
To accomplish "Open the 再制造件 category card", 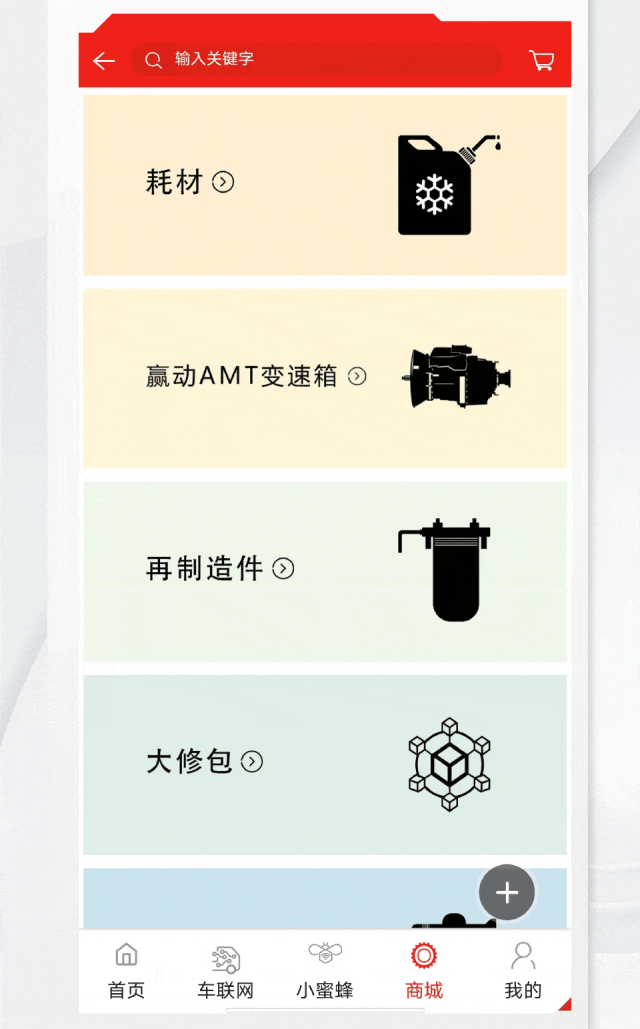I will 325,572.
